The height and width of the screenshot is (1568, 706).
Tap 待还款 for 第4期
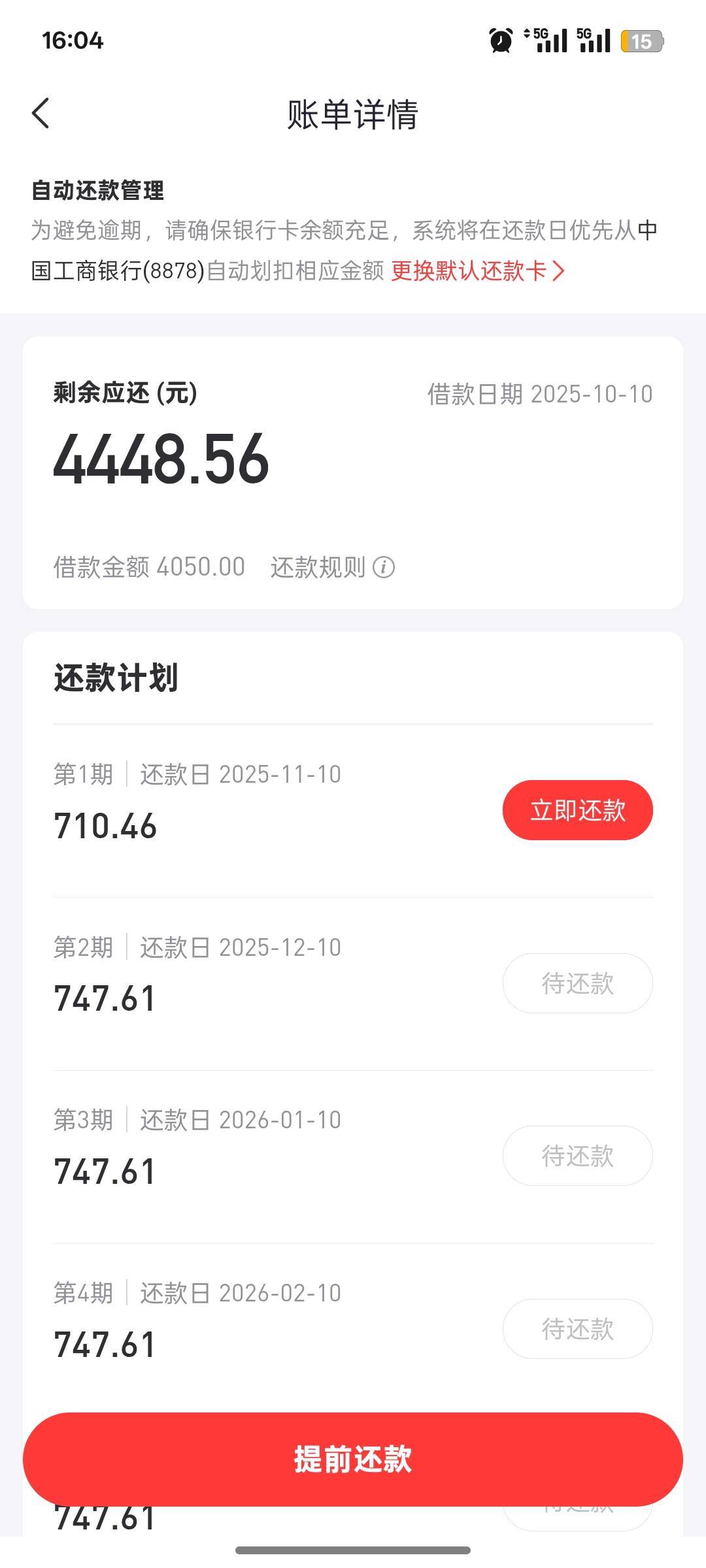pyautogui.click(x=578, y=1329)
